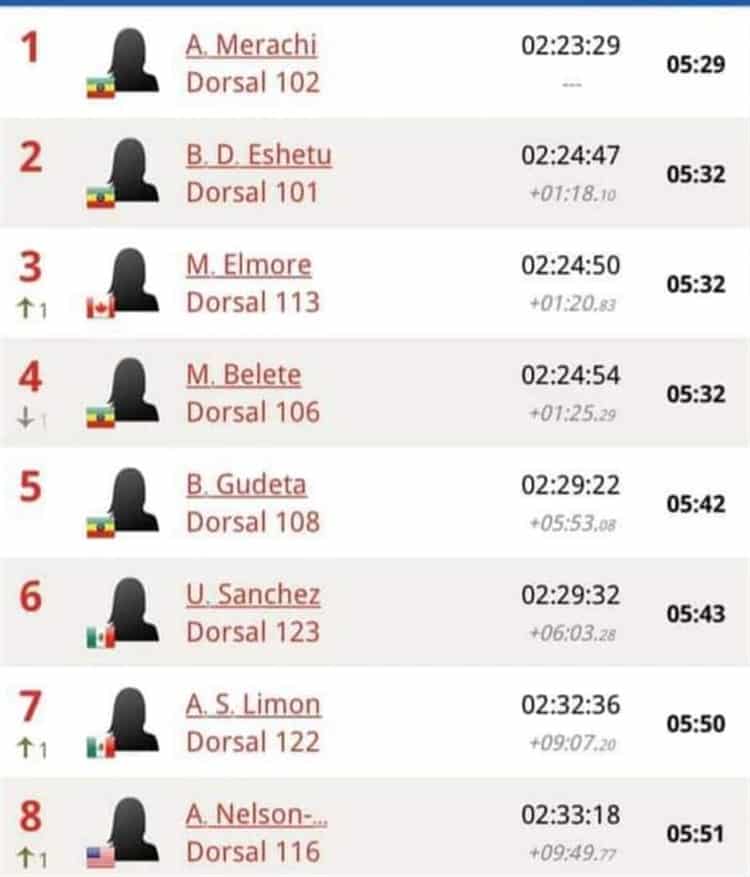Select U. Sanchez in the results list
This screenshot has width=750, height=877.
tap(253, 595)
